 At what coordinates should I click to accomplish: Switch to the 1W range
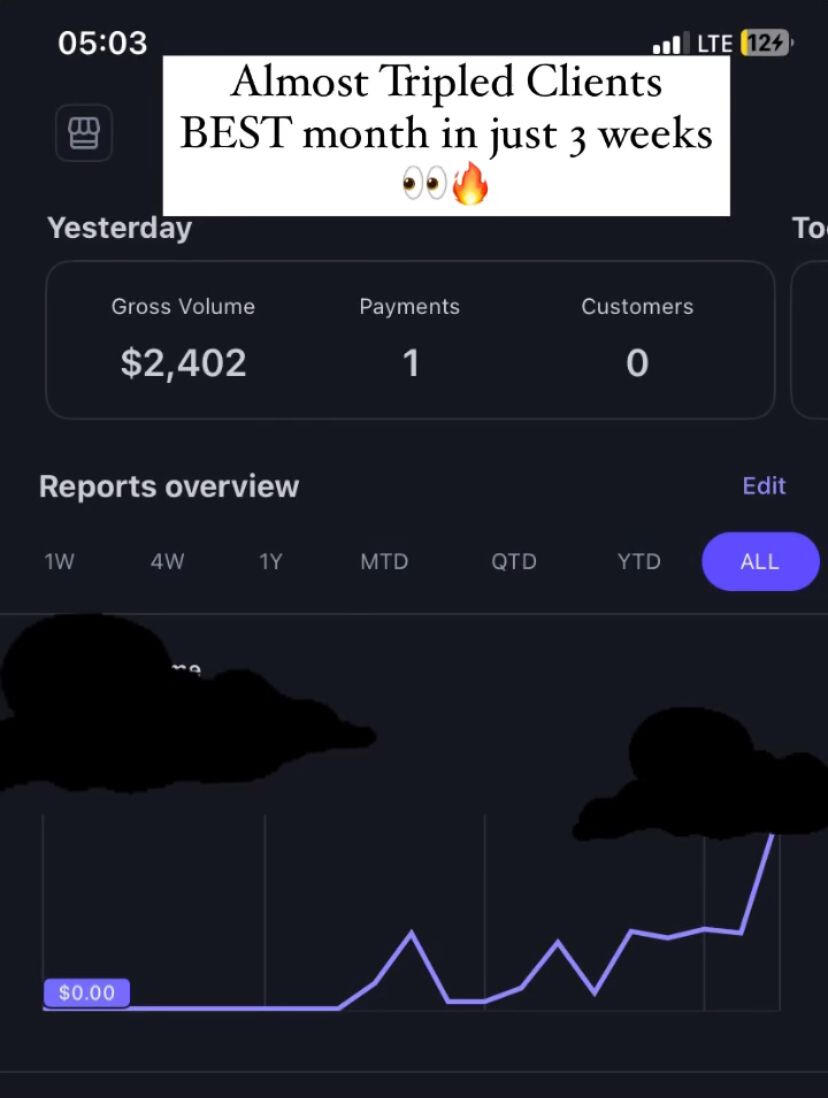click(60, 562)
